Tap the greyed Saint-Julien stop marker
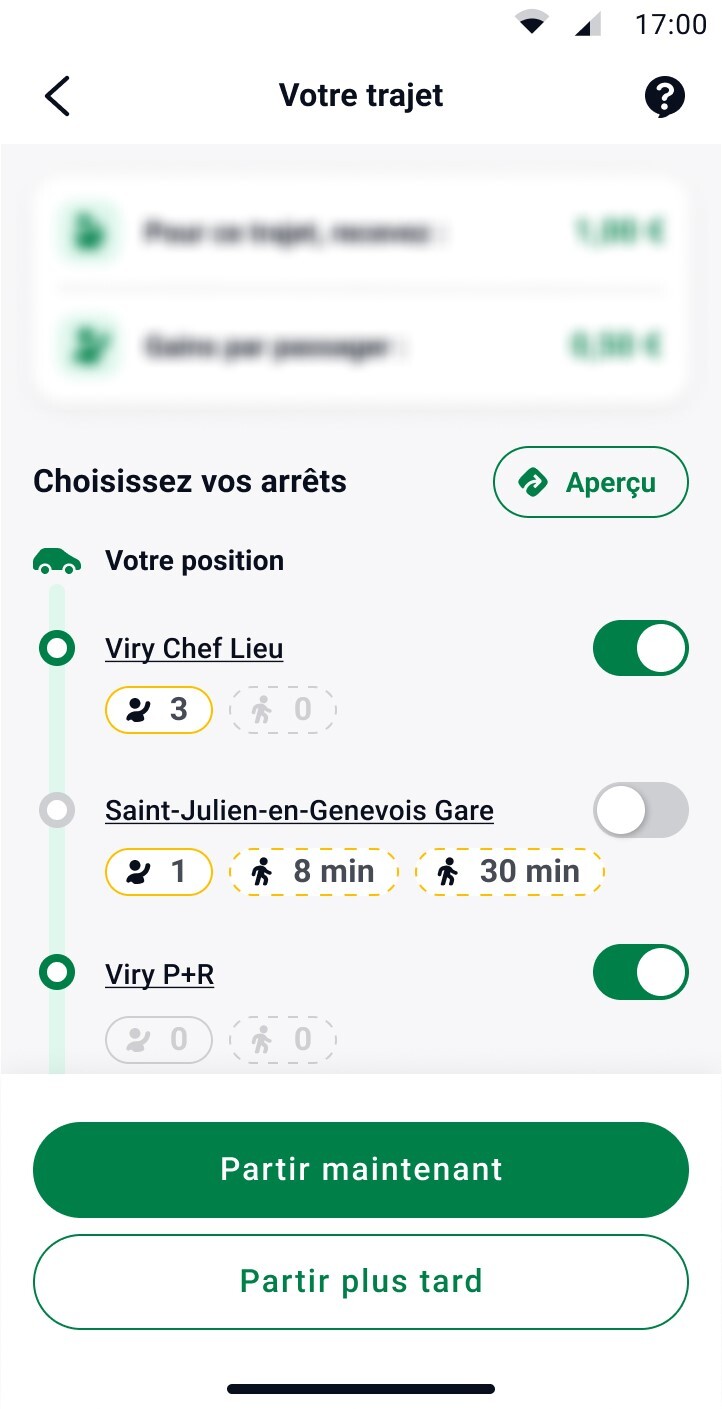 [x=57, y=809]
